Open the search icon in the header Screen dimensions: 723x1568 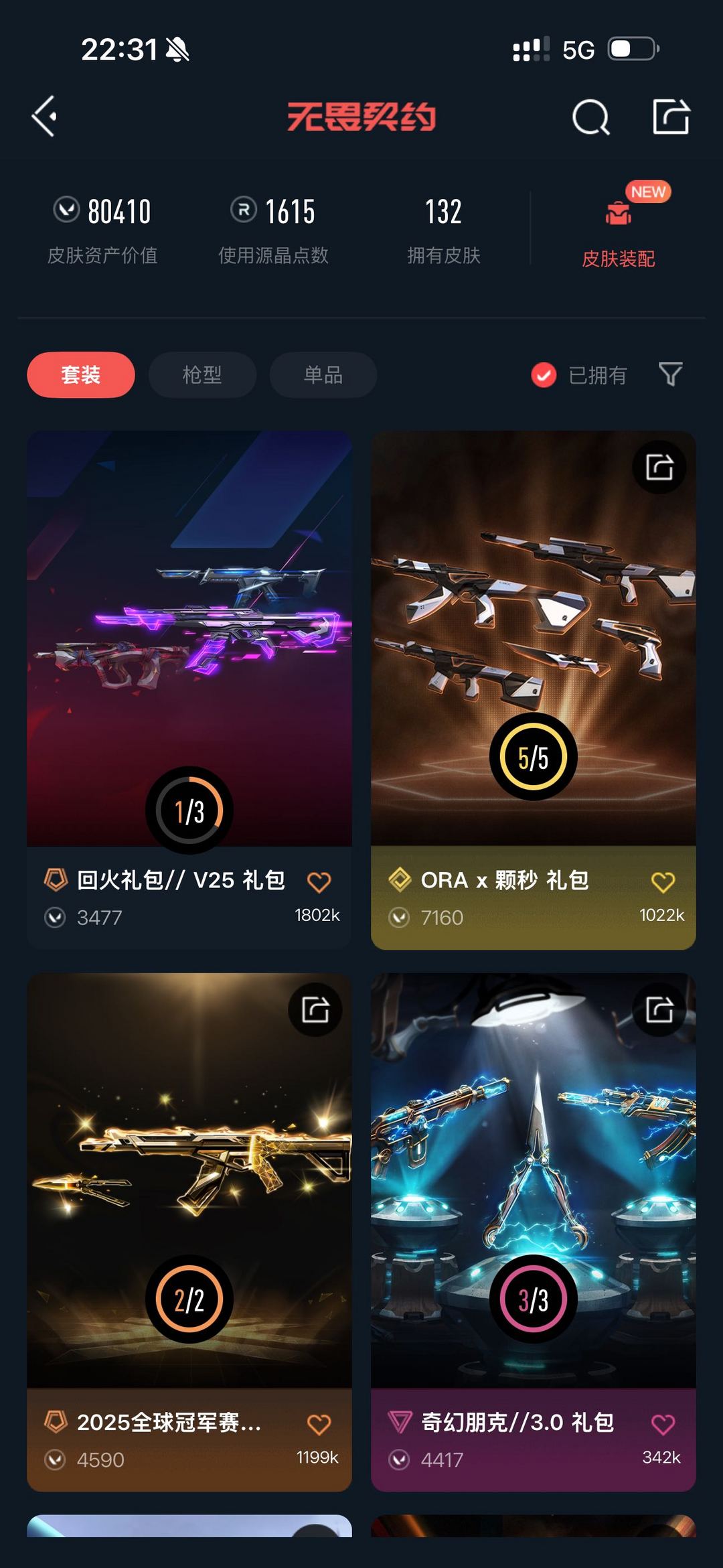590,118
